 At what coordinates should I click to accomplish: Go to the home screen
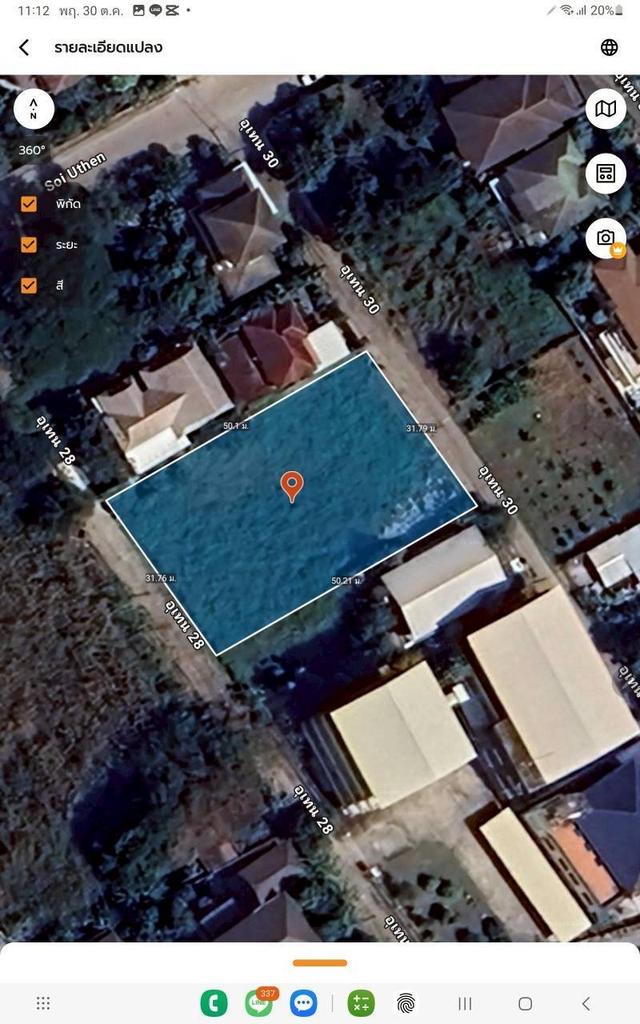525,1003
